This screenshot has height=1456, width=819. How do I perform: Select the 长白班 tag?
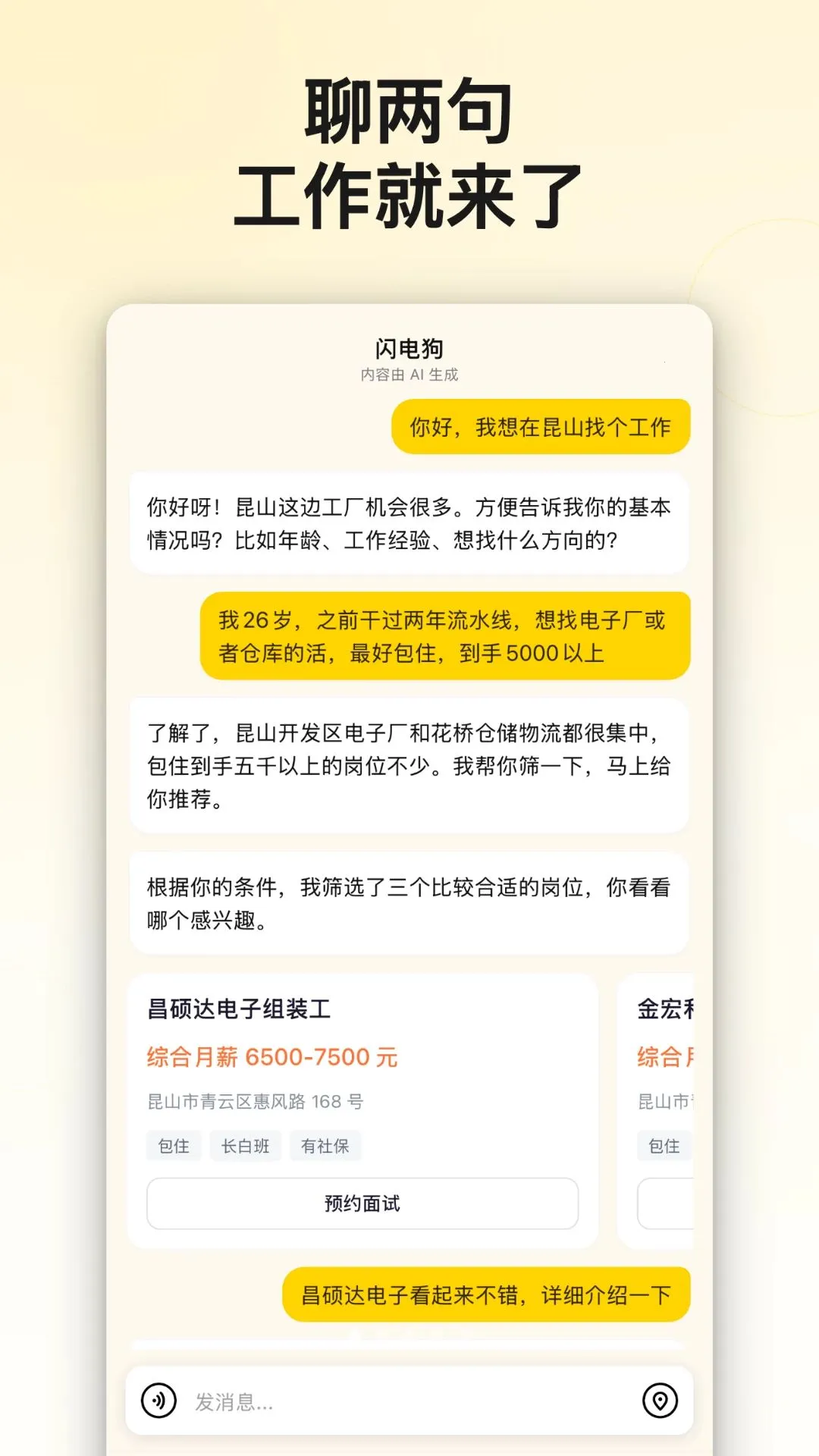pyautogui.click(x=246, y=1146)
